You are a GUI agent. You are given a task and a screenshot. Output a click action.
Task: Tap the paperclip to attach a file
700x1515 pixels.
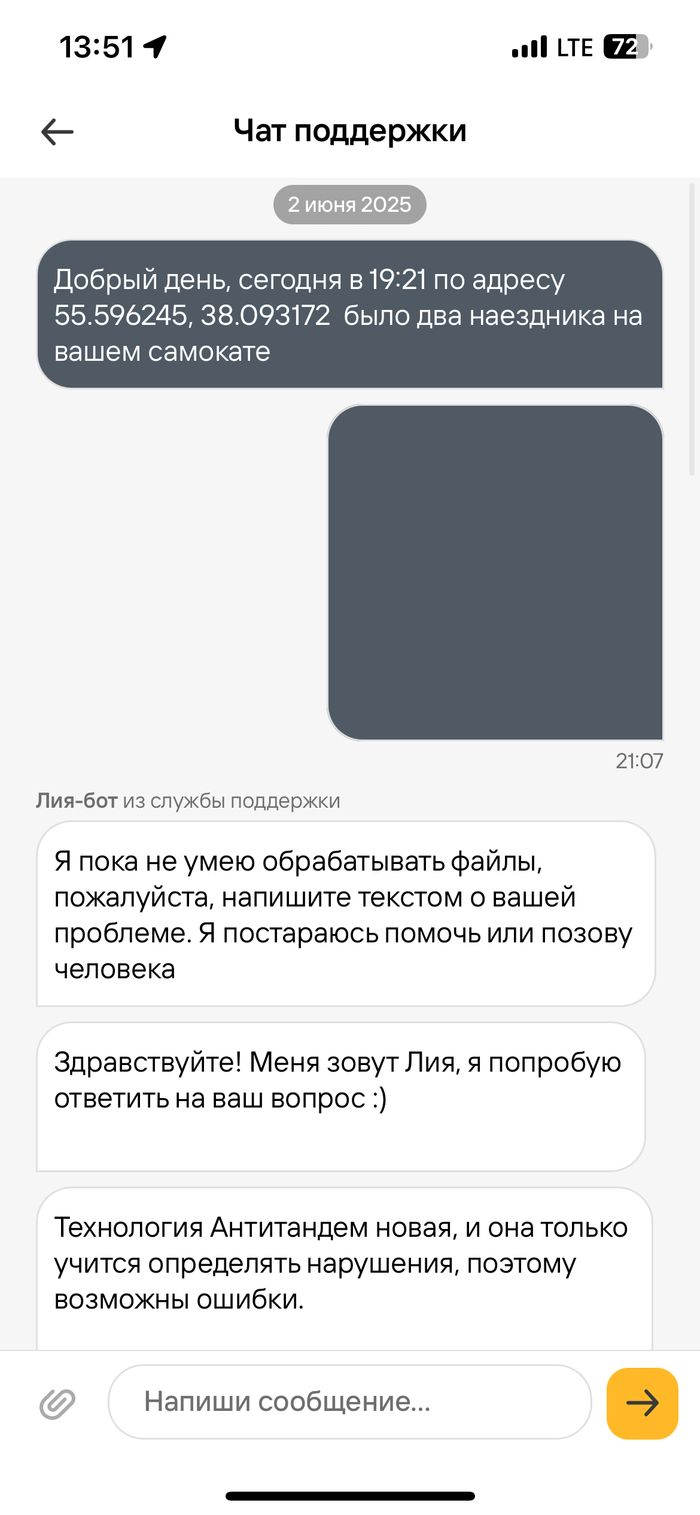point(57,1403)
